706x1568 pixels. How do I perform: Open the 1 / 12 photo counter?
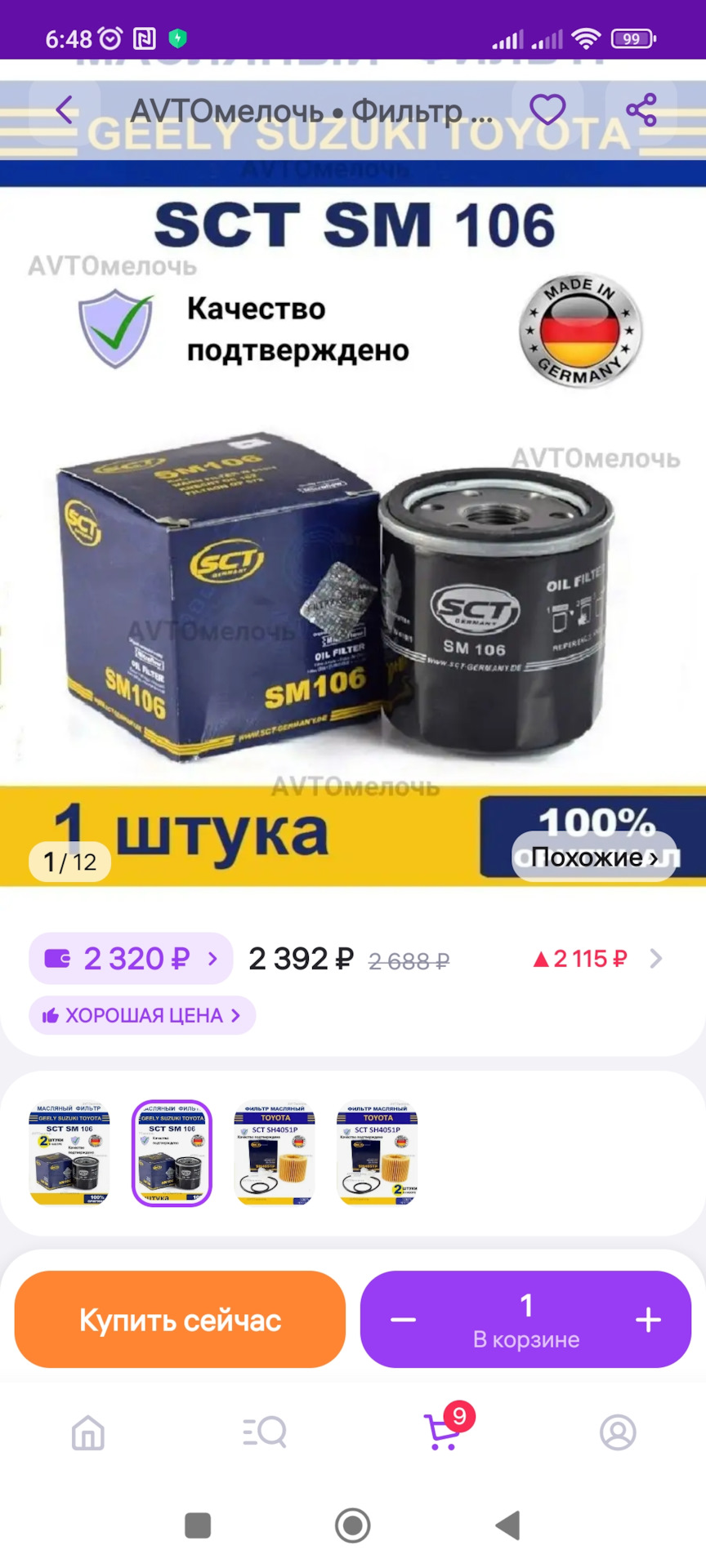click(69, 862)
